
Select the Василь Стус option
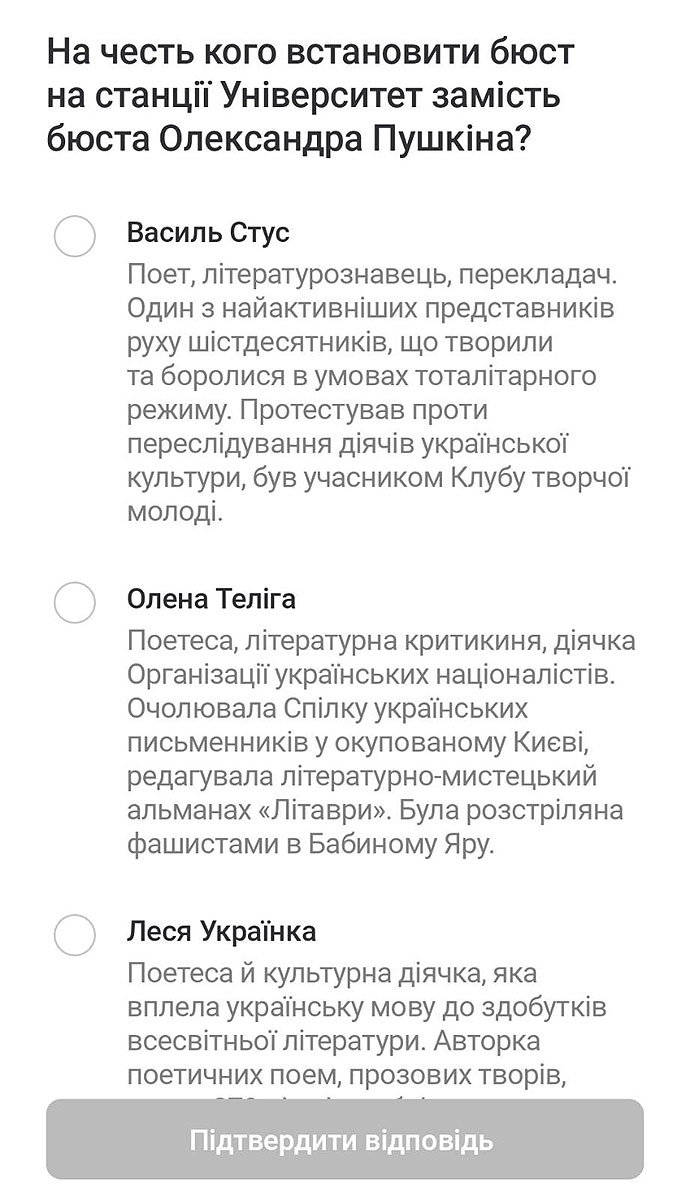74,236
